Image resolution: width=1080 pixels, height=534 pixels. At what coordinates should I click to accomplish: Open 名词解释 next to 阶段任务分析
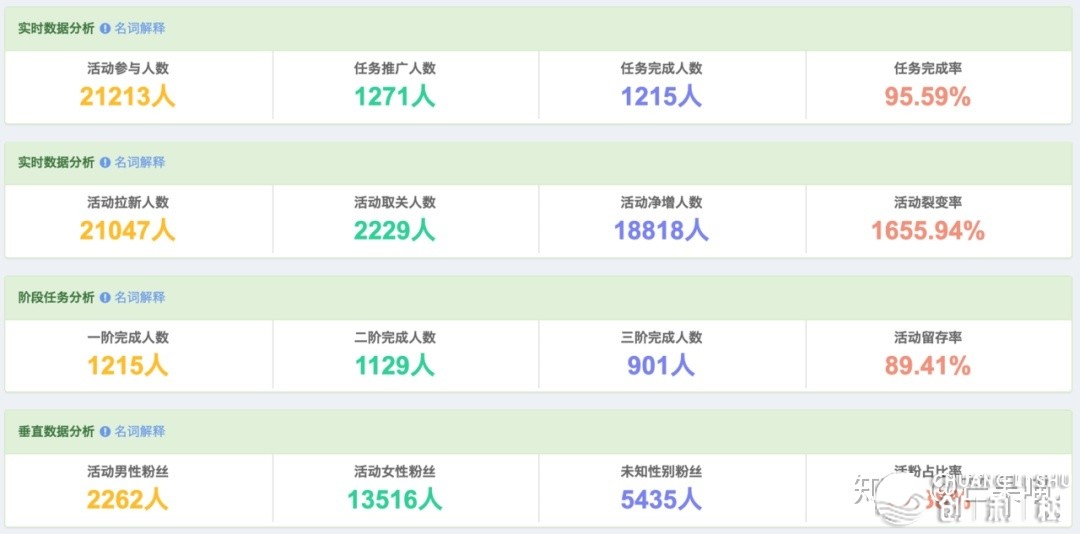pyautogui.click(x=139, y=297)
